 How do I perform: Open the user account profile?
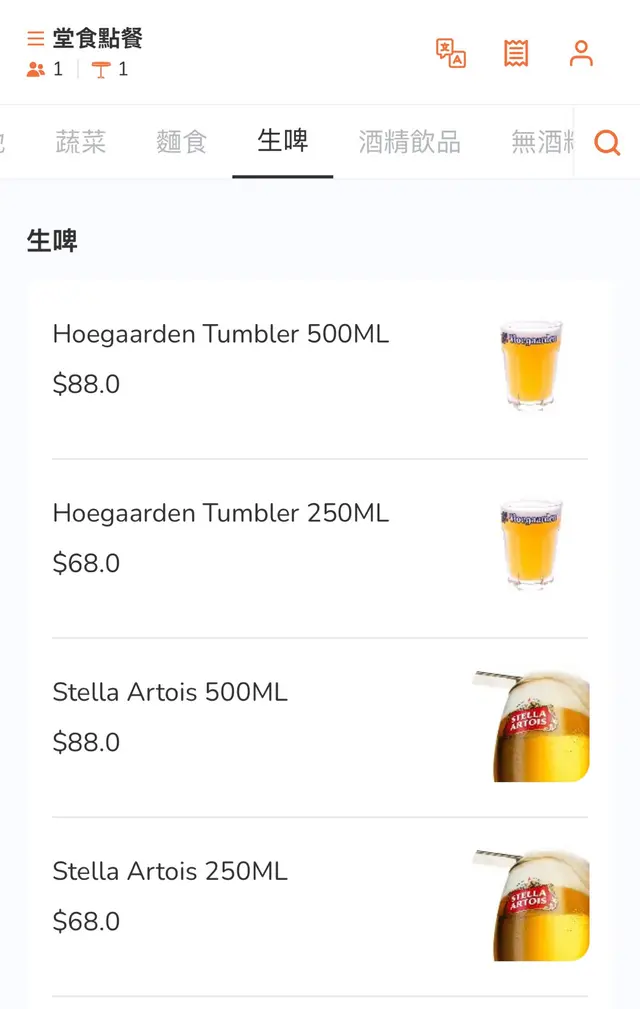tap(581, 53)
